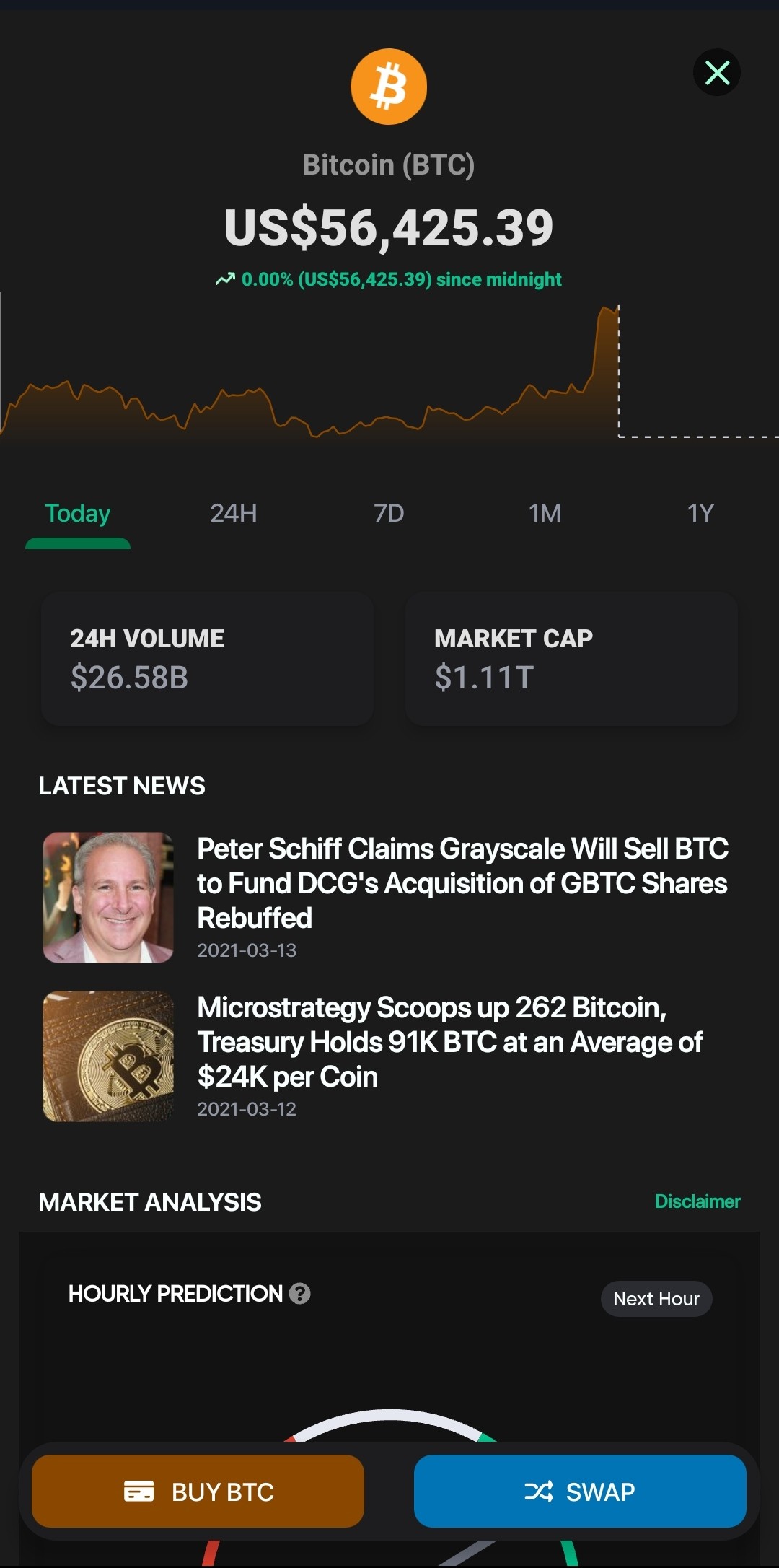
Task: Select the 7D chart range
Action: [x=389, y=513]
